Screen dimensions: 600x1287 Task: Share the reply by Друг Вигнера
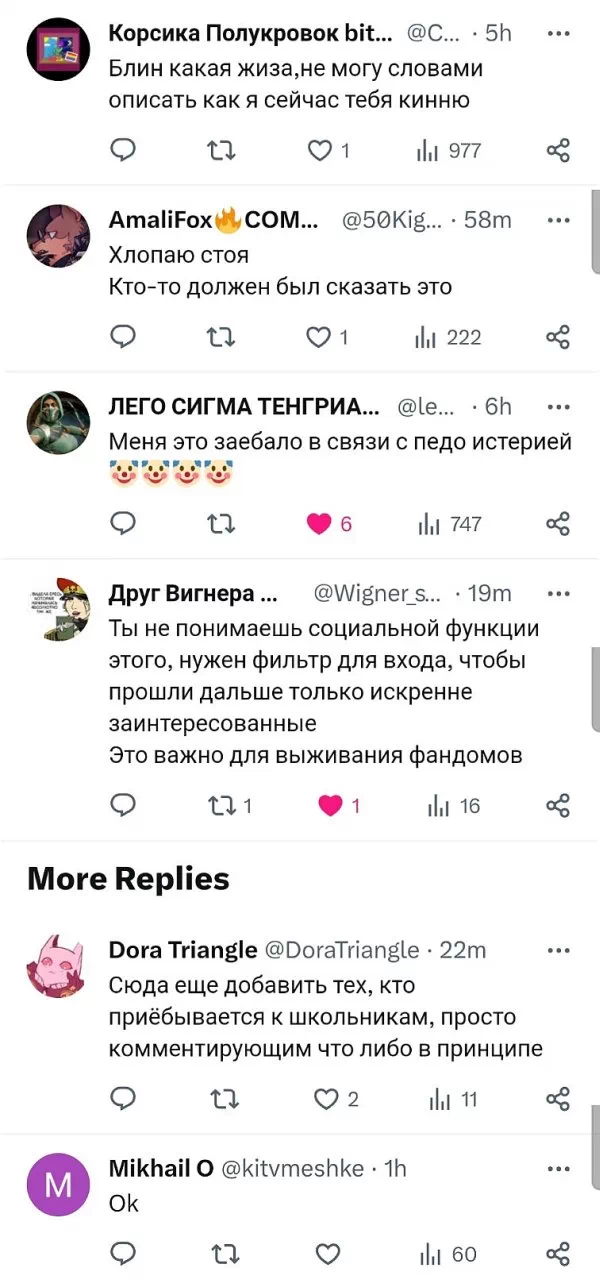click(558, 805)
